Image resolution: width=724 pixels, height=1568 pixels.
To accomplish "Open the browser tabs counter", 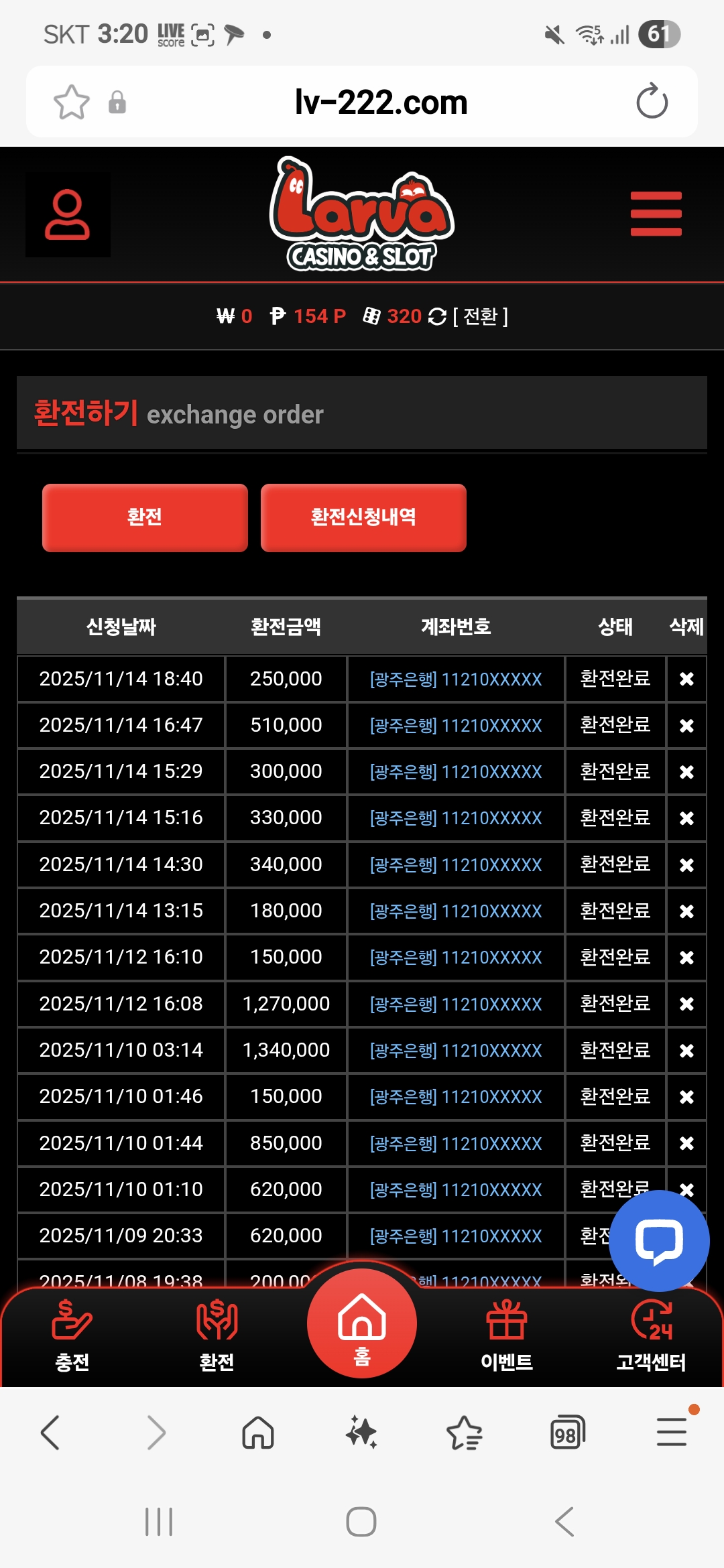I will pos(567,1433).
